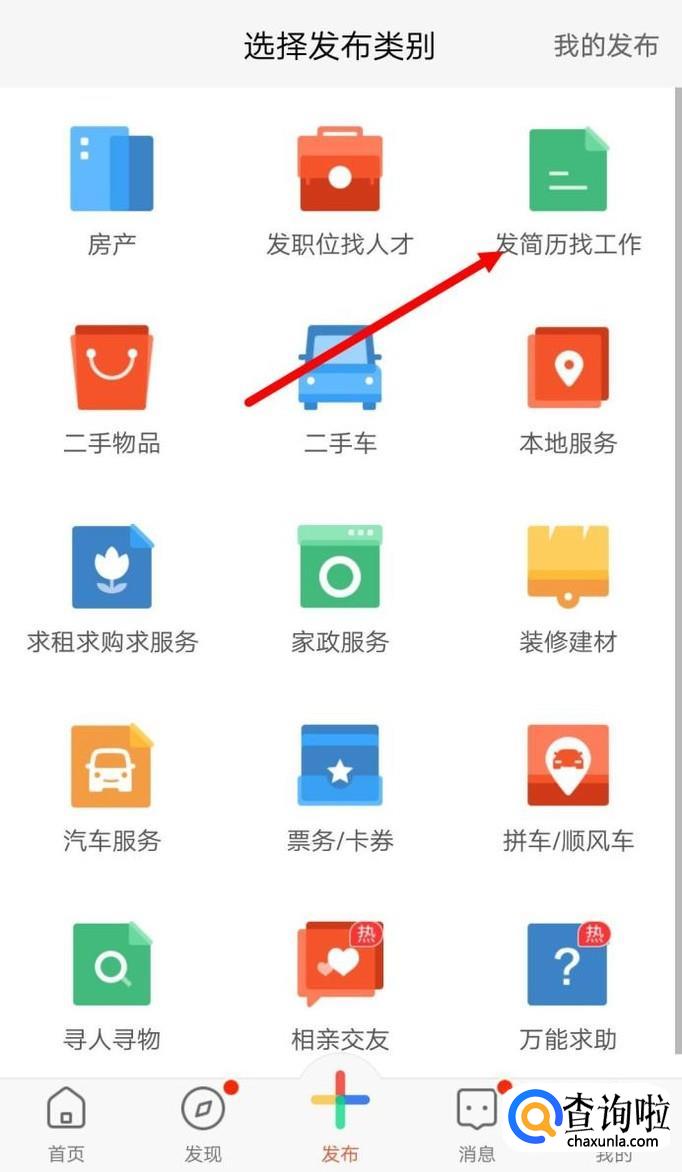The image size is (682, 1172).
Task: Select 相亲交友 category
Action: (x=340, y=986)
